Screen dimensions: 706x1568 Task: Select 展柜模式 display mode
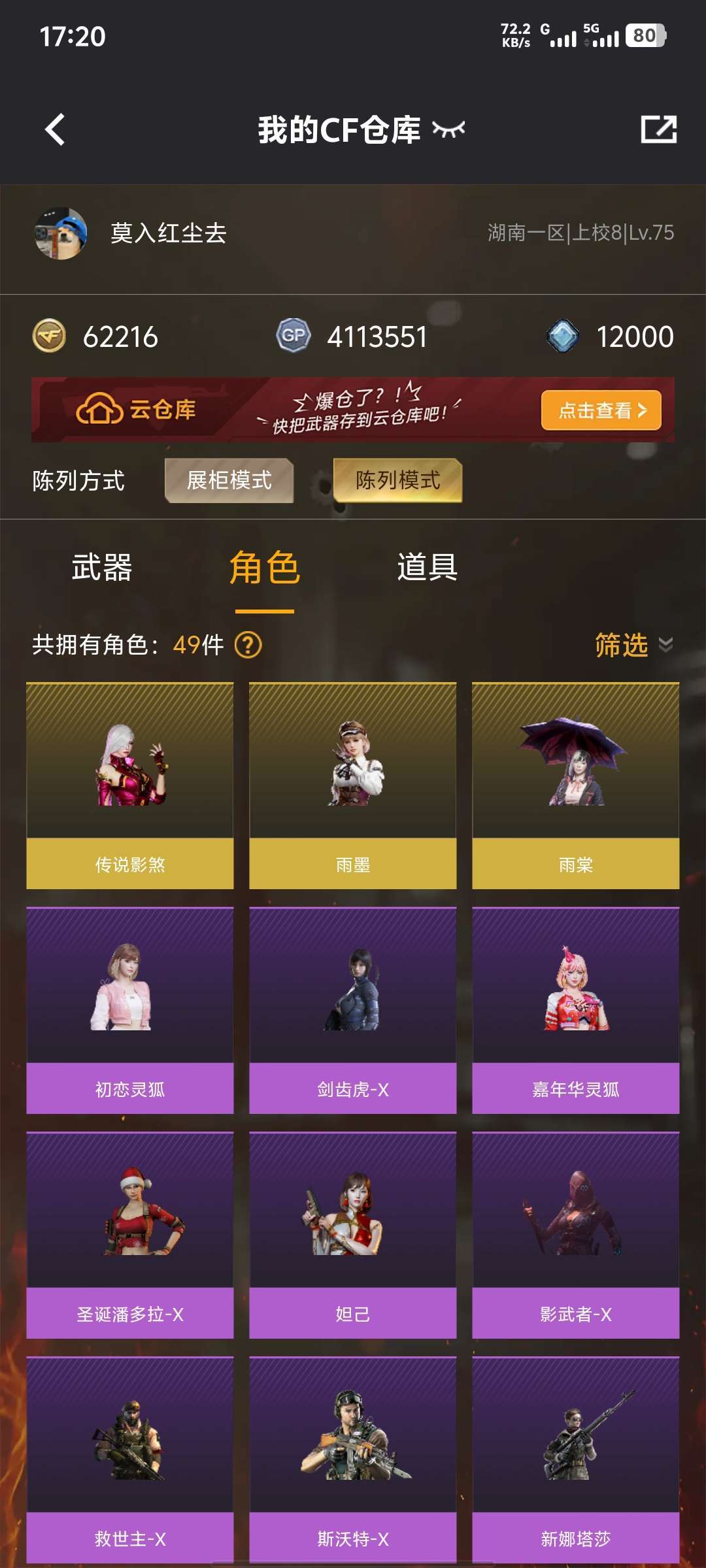point(229,480)
